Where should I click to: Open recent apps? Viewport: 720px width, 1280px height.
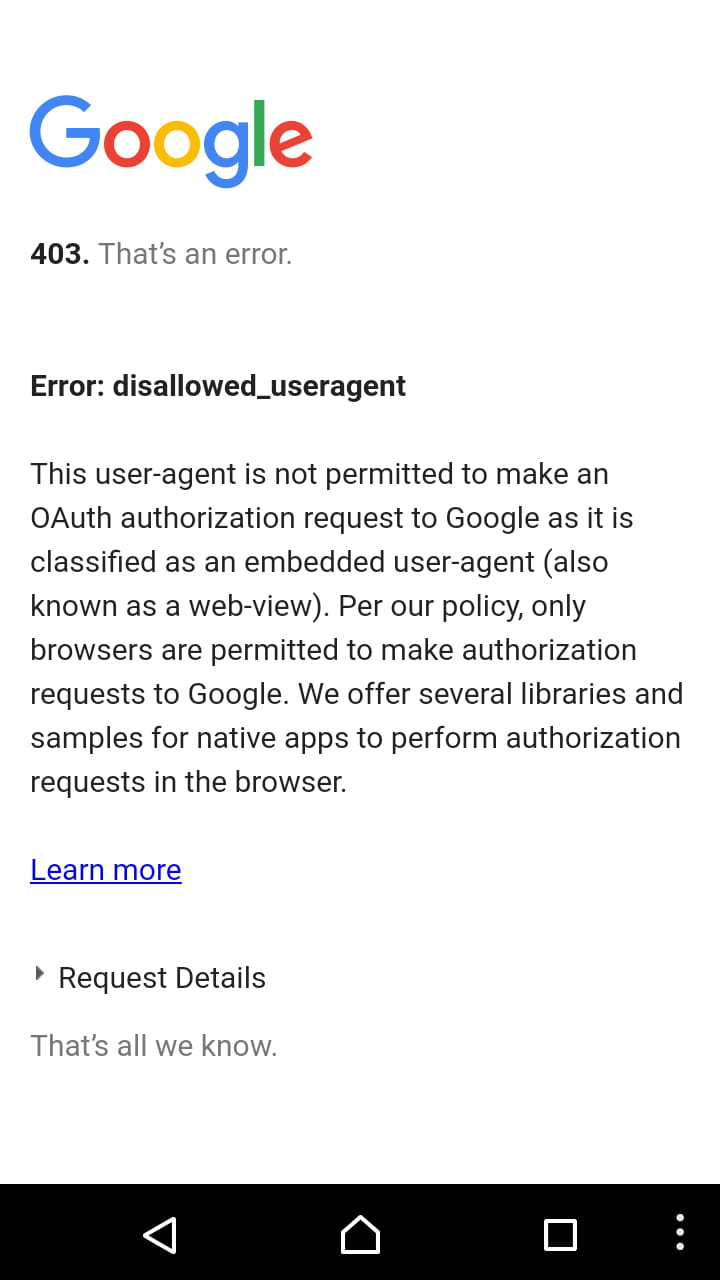pos(560,1235)
